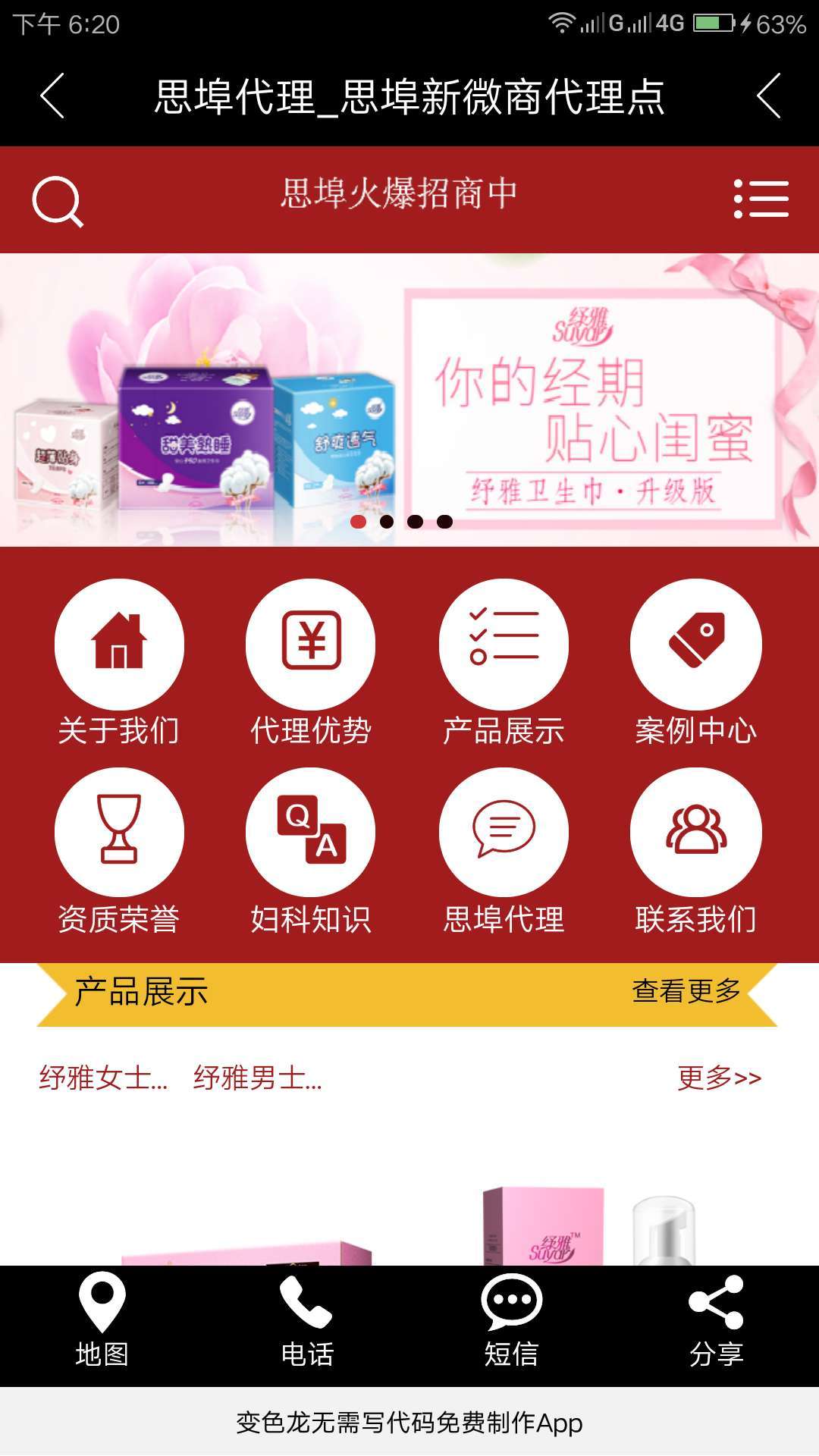Select the 纾雅男士 product category
The width and height of the screenshot is (819, 1456).
258,1078
